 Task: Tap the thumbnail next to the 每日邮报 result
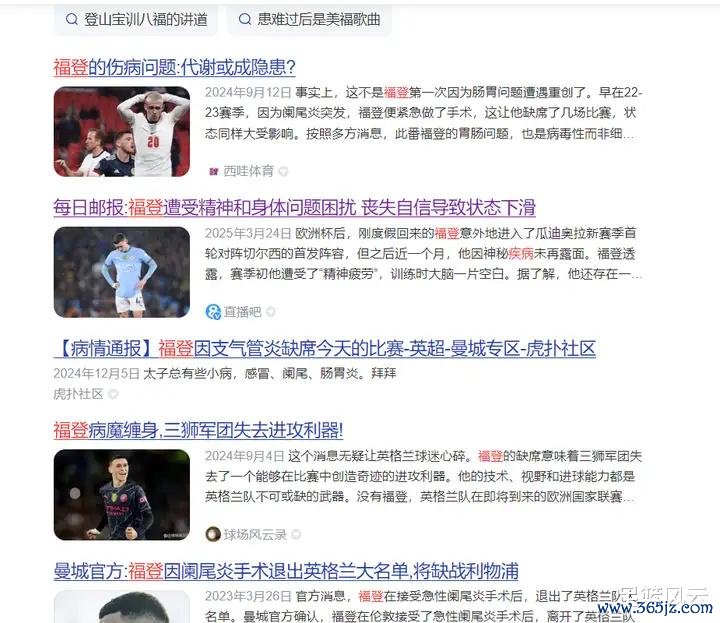(121, 272)
